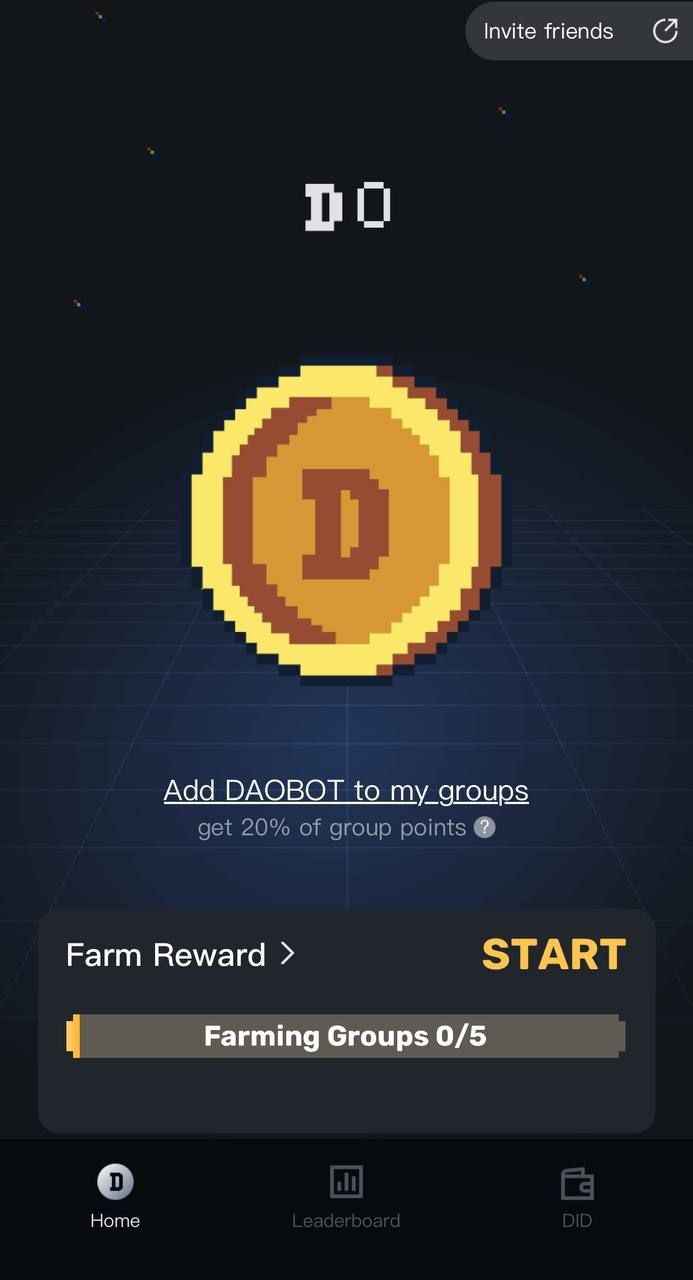Switch to the Home tab
This screenshot has width=693, height=1280.
pyautogui.click(x=115, y=1197)
